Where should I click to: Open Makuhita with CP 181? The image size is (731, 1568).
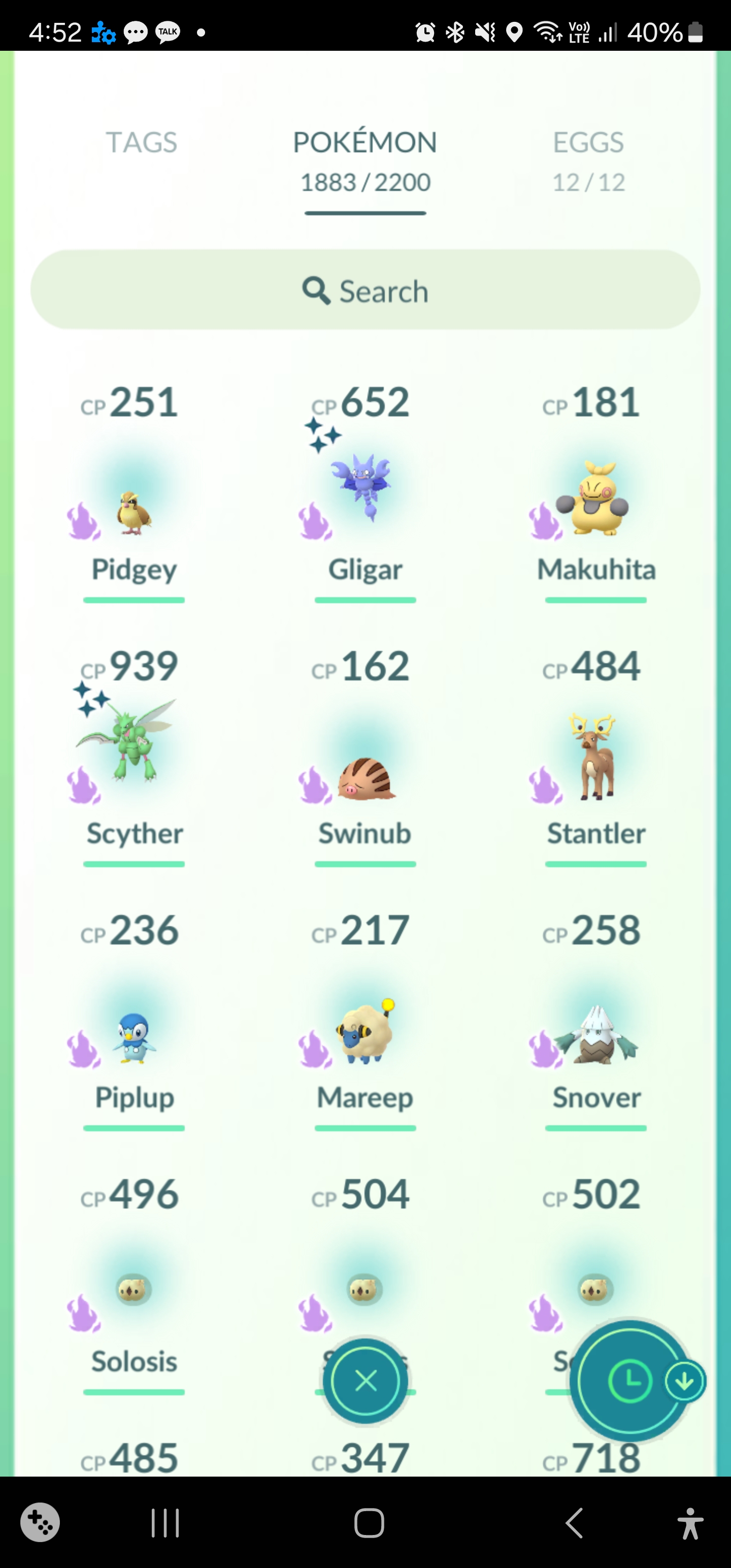click(x=595, y=499)
